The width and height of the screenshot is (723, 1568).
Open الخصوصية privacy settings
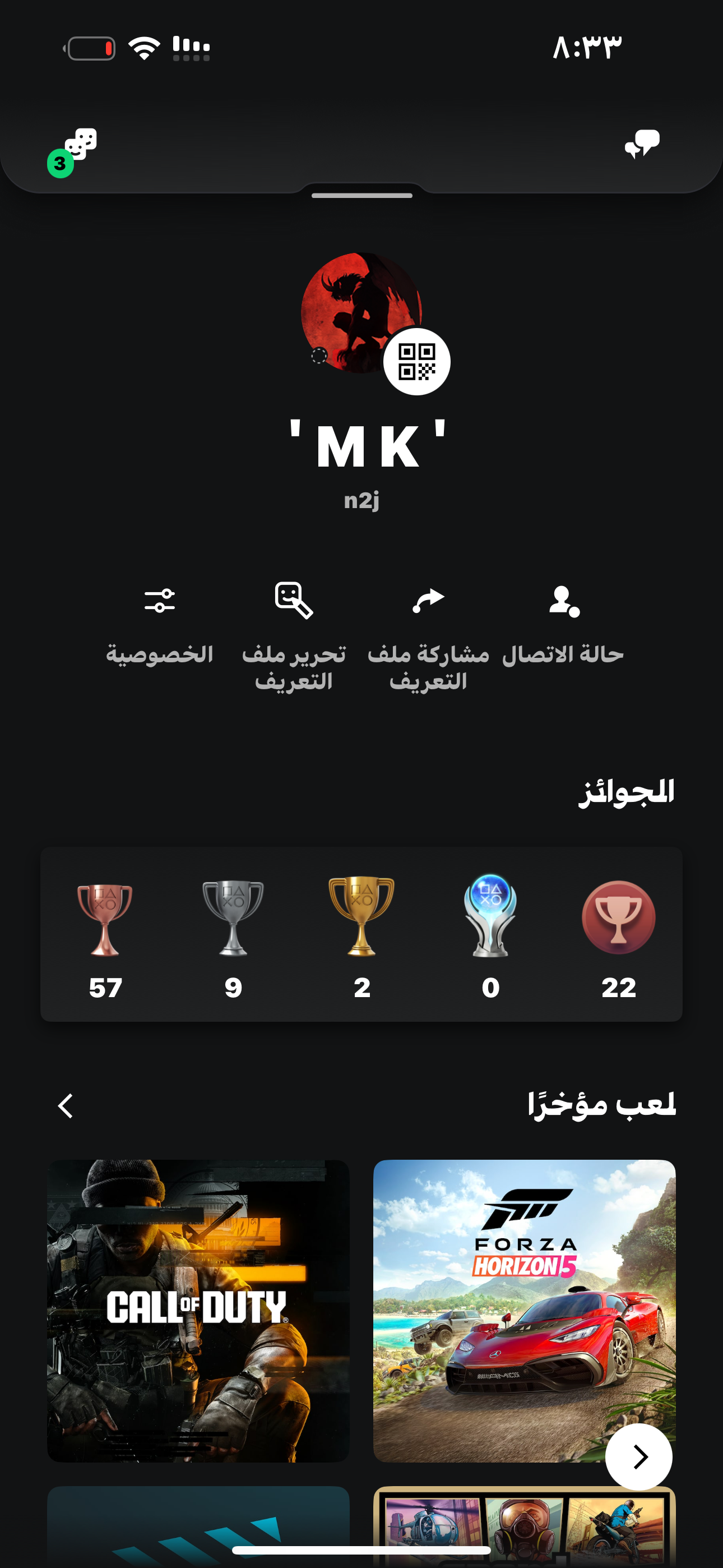click(x=159, y=625)
